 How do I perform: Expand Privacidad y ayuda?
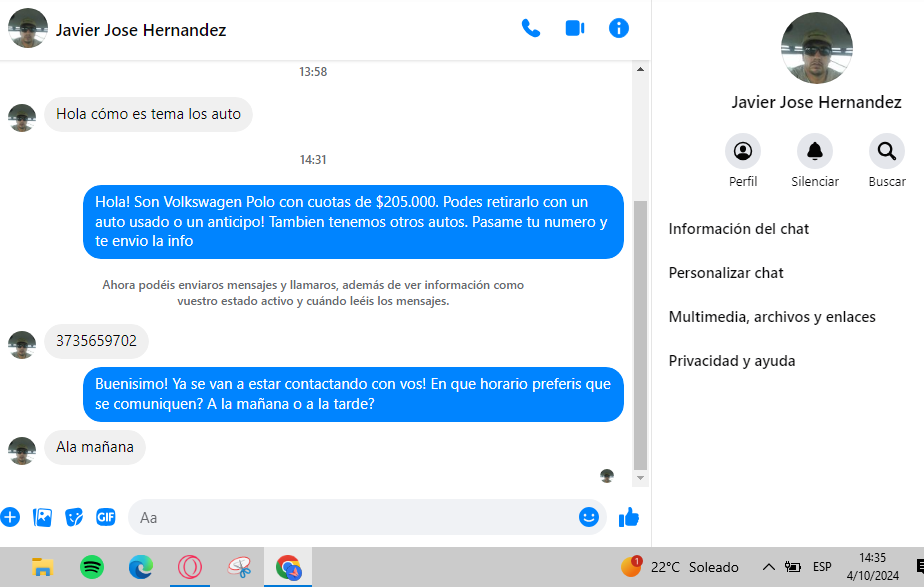(732, 361)
